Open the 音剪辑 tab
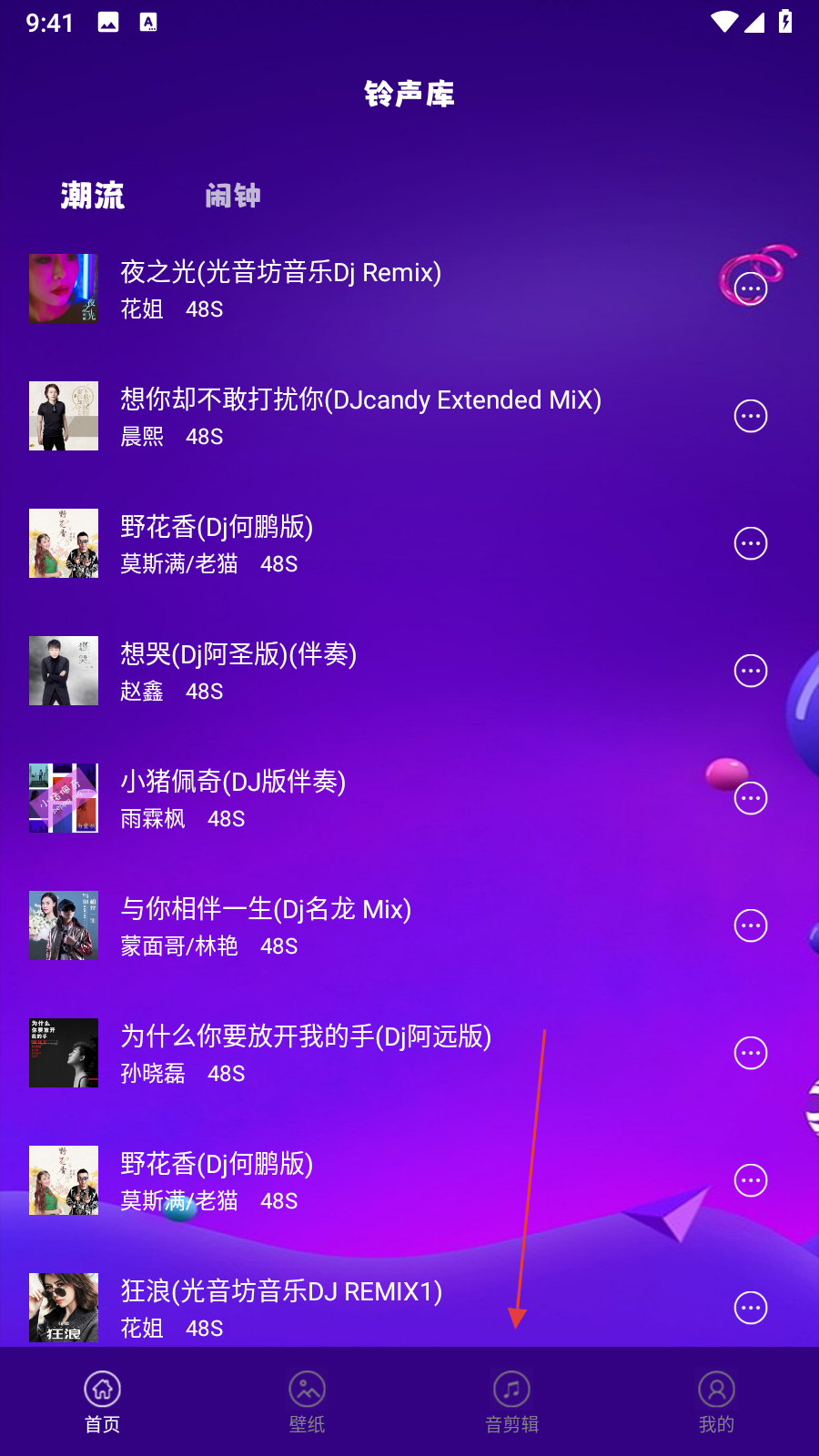 [512, 1401]
